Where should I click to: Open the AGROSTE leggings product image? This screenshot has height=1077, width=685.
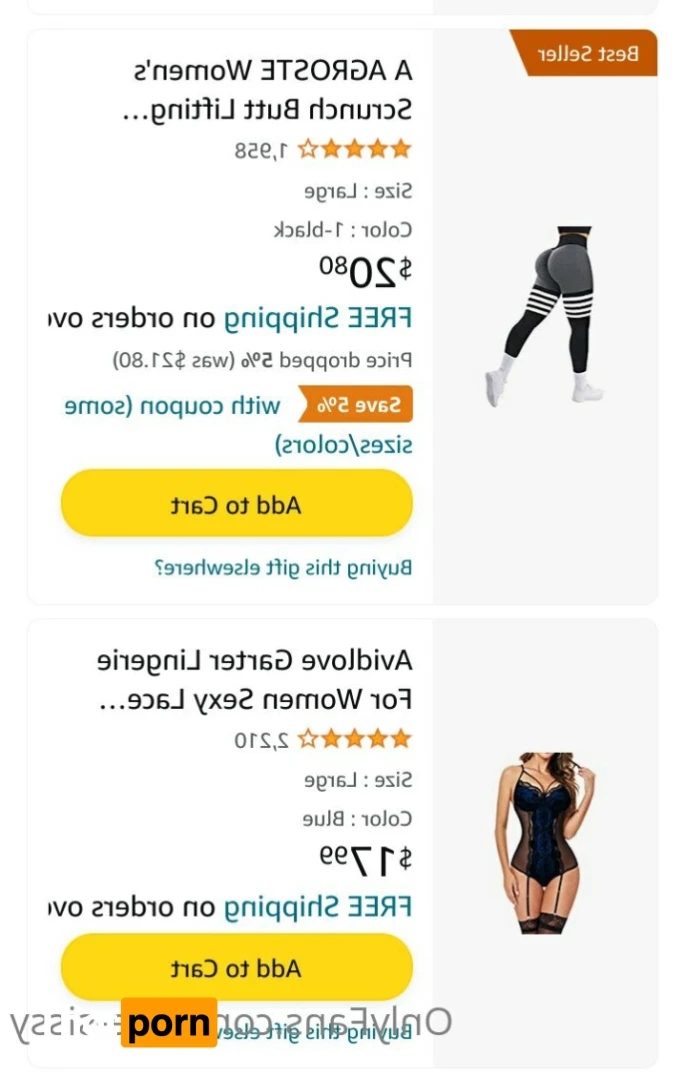click(x=545, y=316)
